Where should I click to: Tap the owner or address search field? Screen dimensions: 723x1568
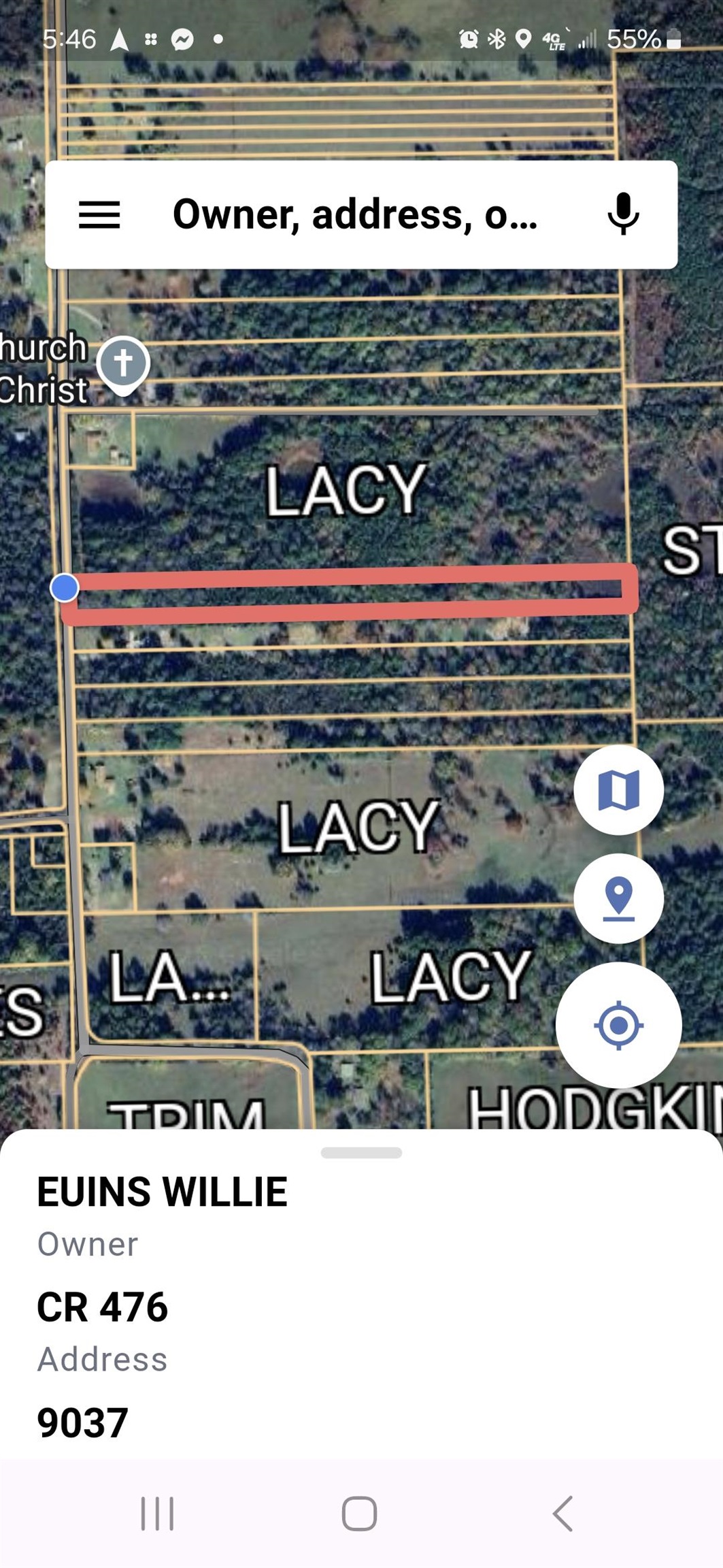tap(355, 215)
